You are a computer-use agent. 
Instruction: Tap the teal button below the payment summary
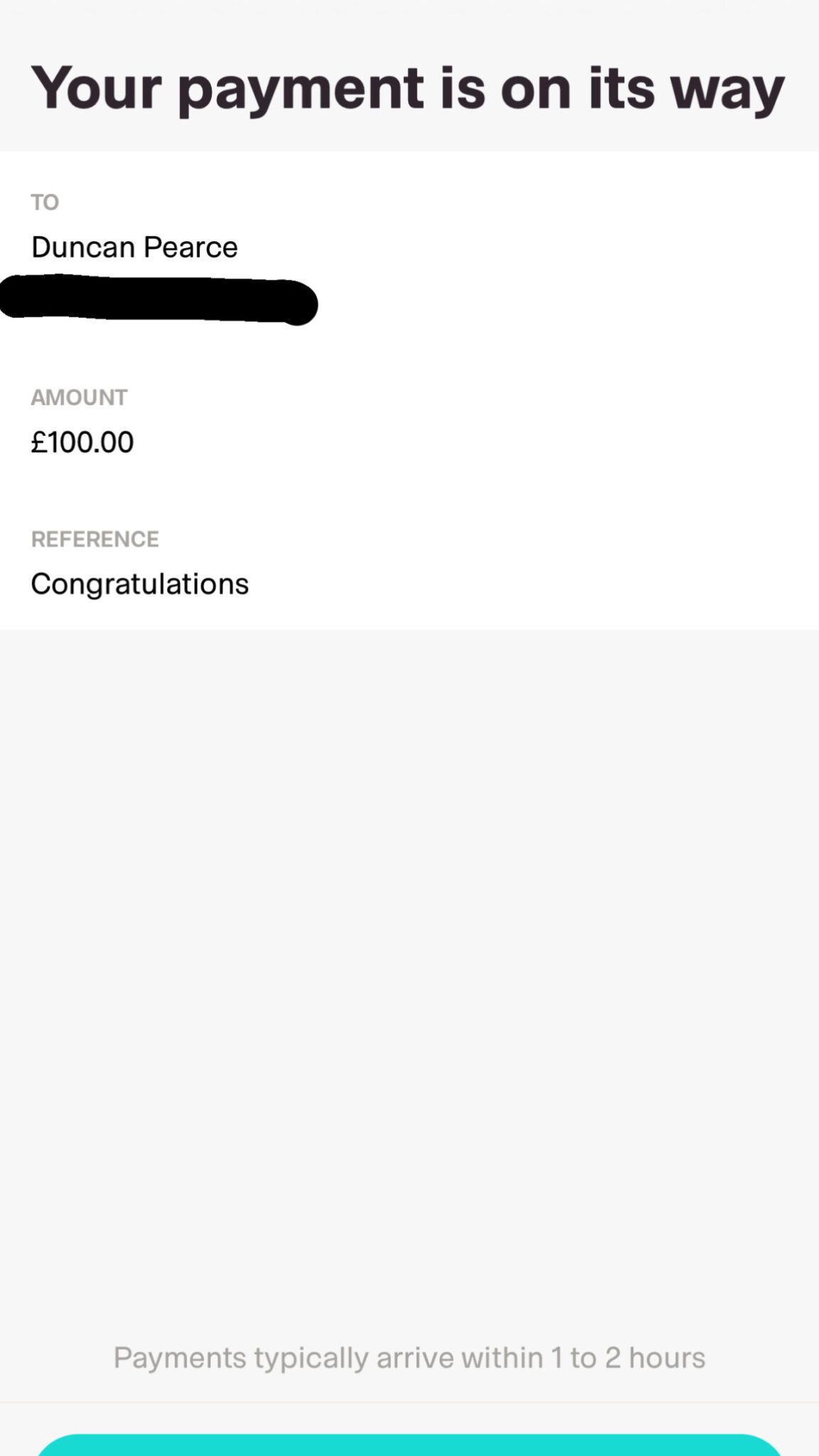(409, 1445)
